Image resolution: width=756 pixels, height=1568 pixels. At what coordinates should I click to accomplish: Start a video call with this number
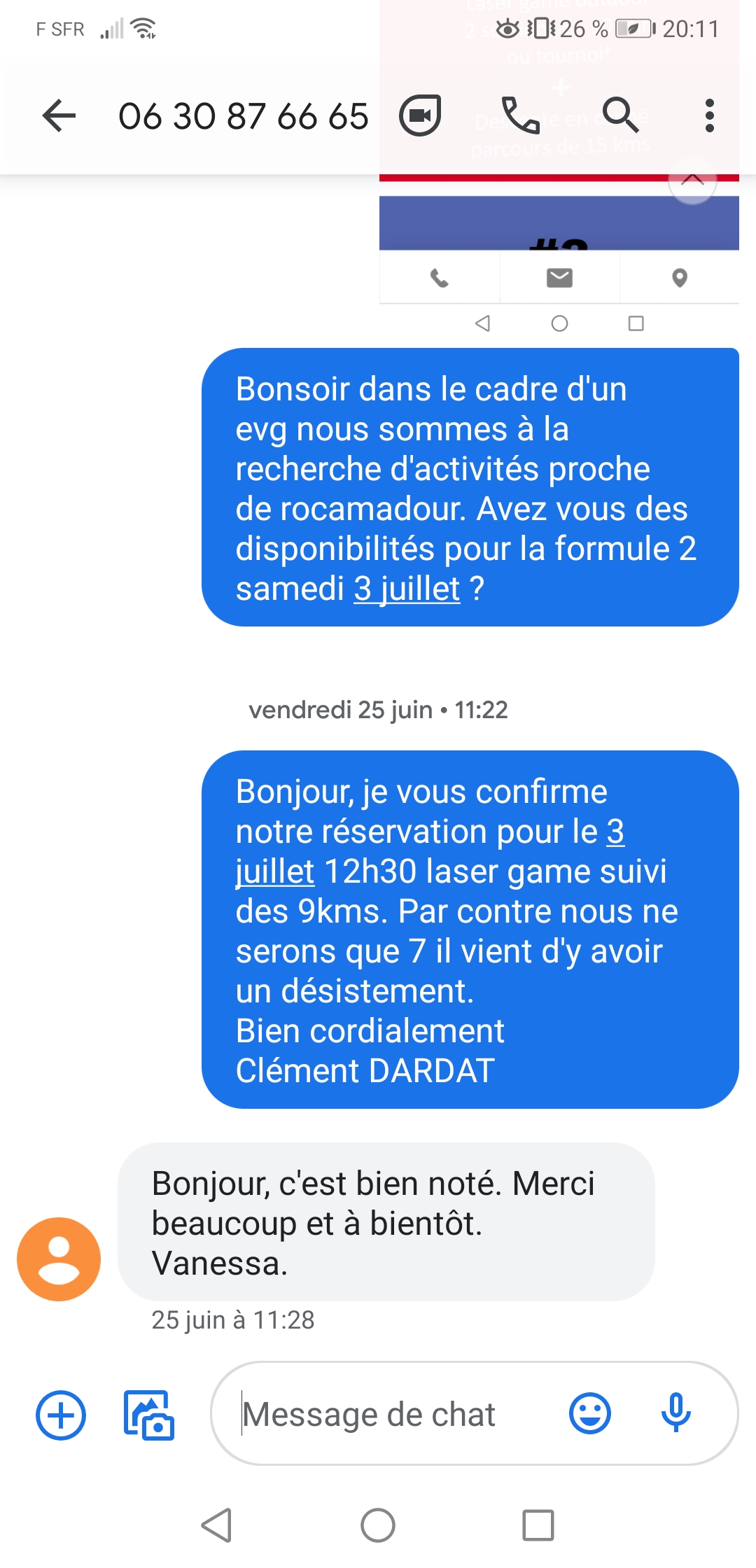420,115
